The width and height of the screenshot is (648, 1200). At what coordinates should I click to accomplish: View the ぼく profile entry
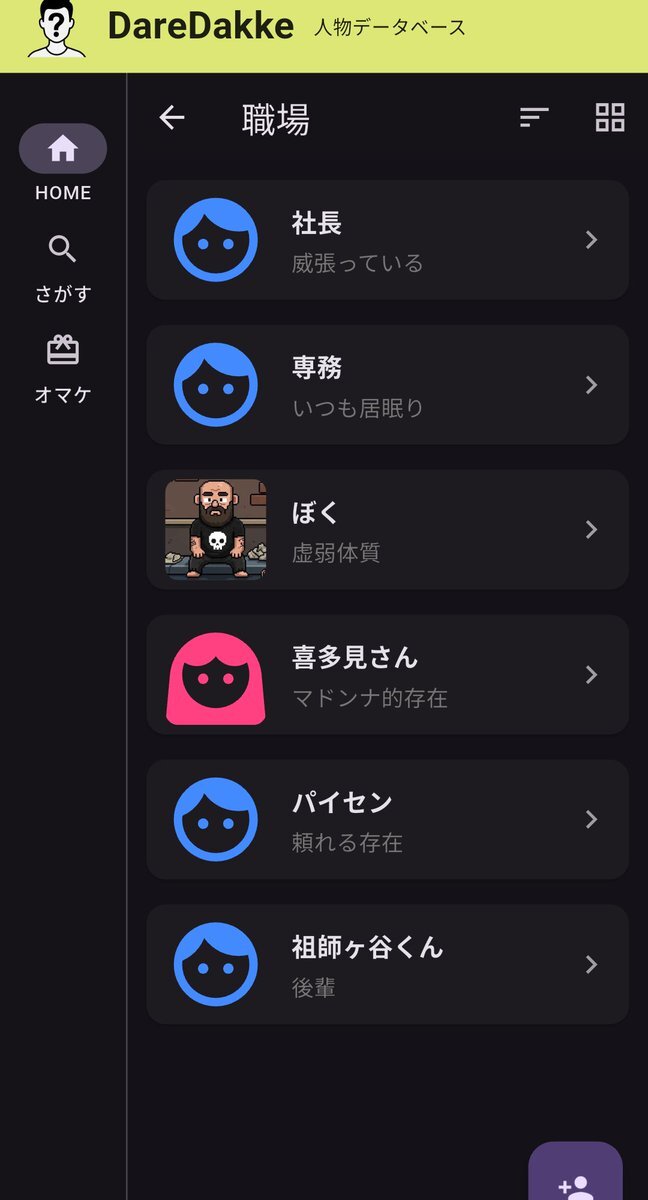[387, 530]
